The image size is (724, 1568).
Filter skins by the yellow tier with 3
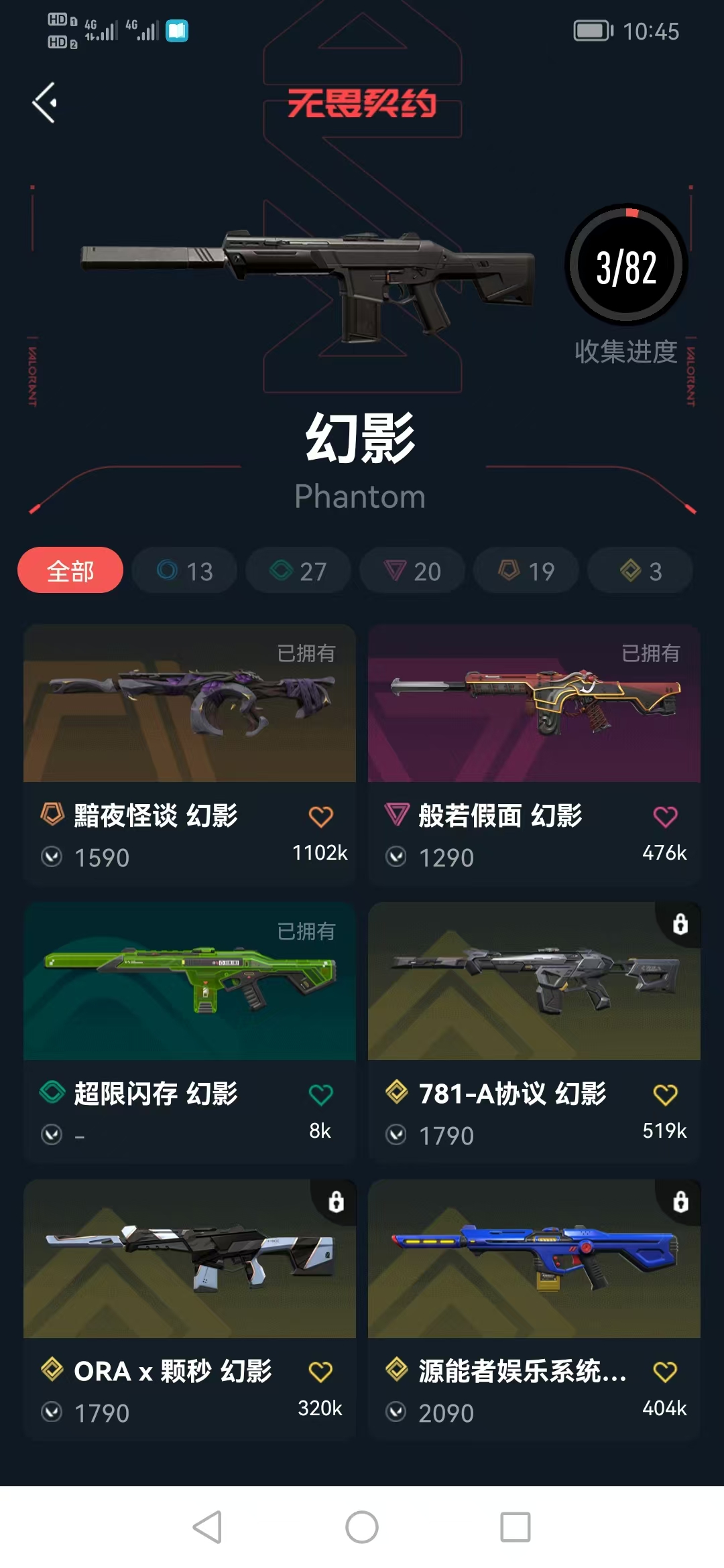(x=640, y=571)
